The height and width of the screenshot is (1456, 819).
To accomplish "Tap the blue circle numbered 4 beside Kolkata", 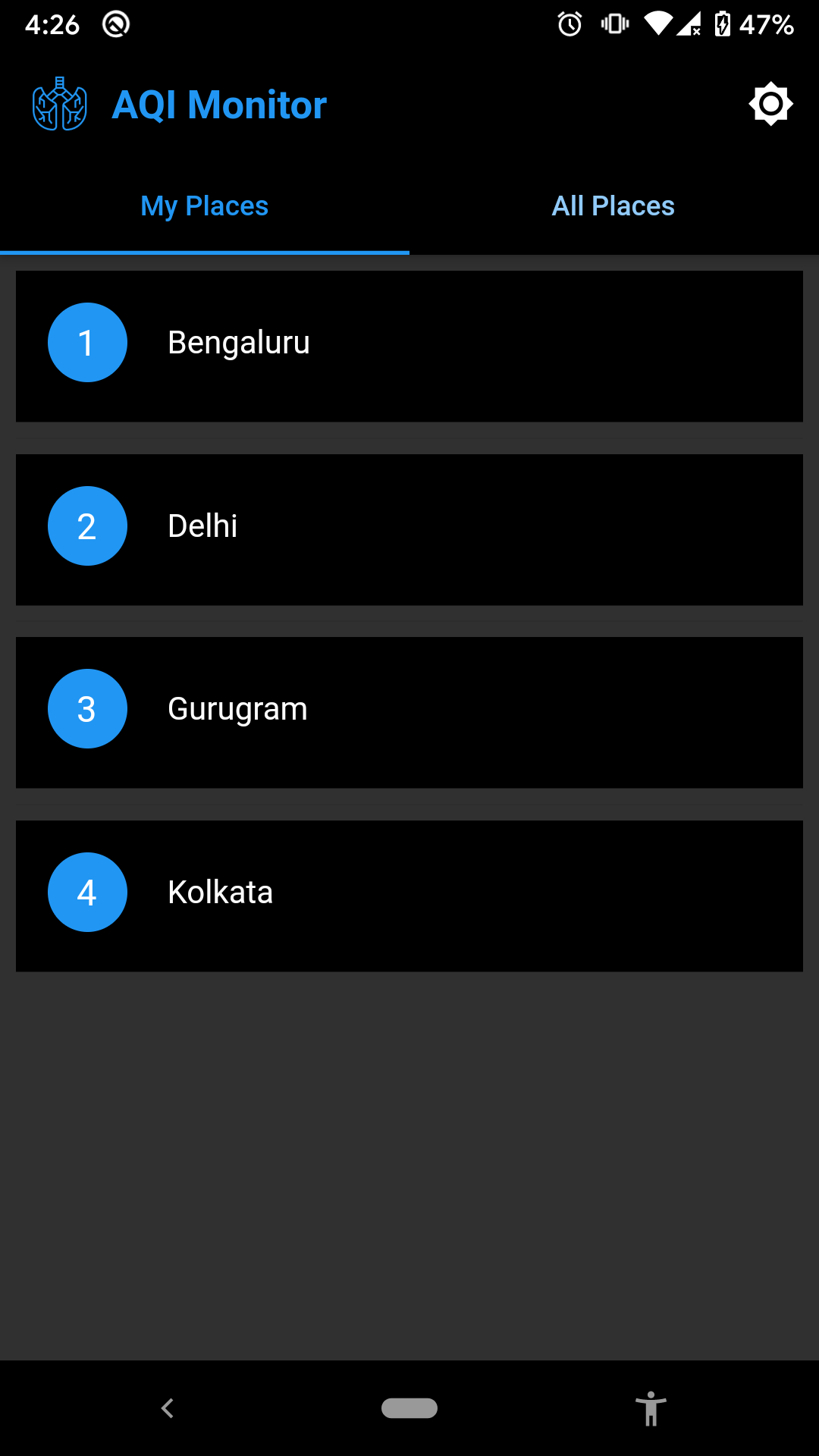I will point(87,892).
